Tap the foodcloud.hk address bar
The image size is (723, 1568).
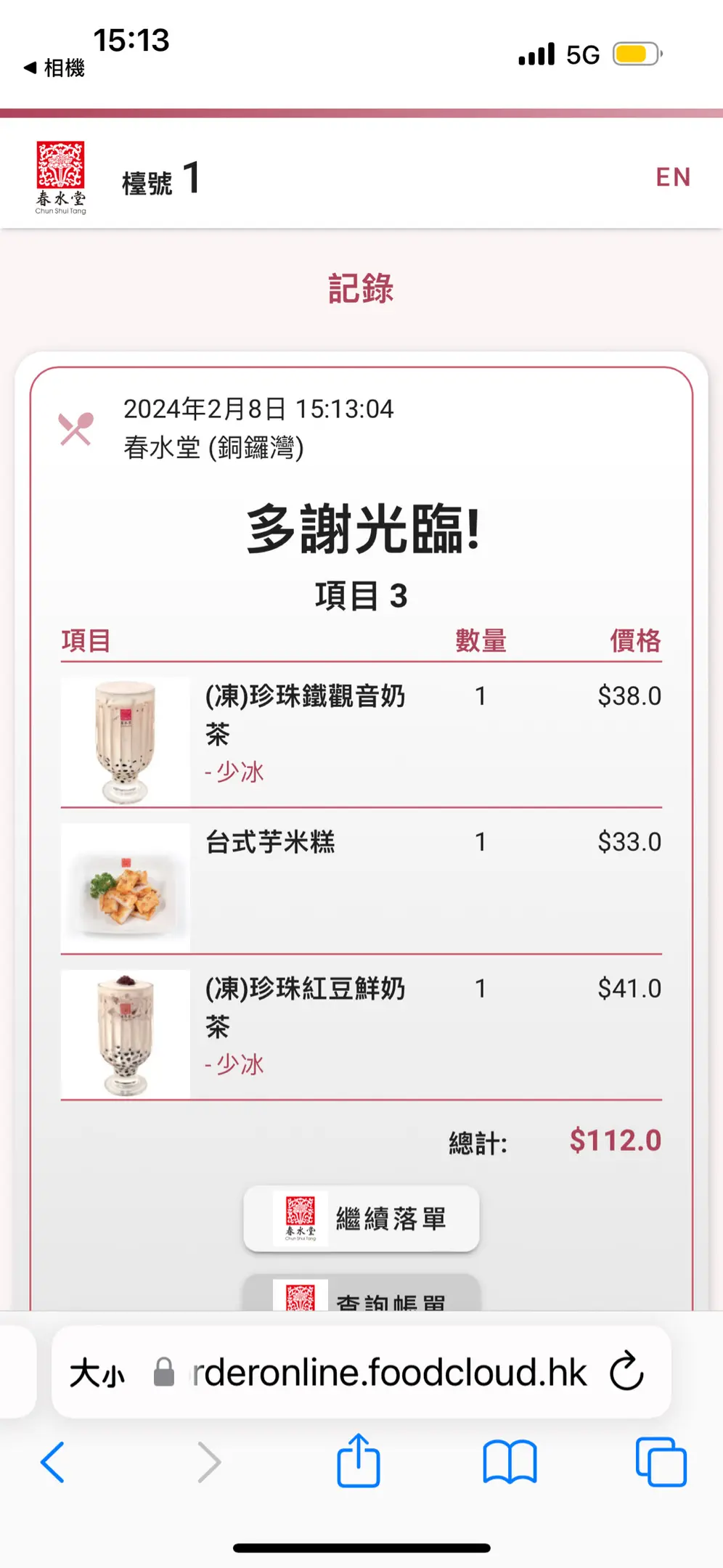click(388, 1372)
